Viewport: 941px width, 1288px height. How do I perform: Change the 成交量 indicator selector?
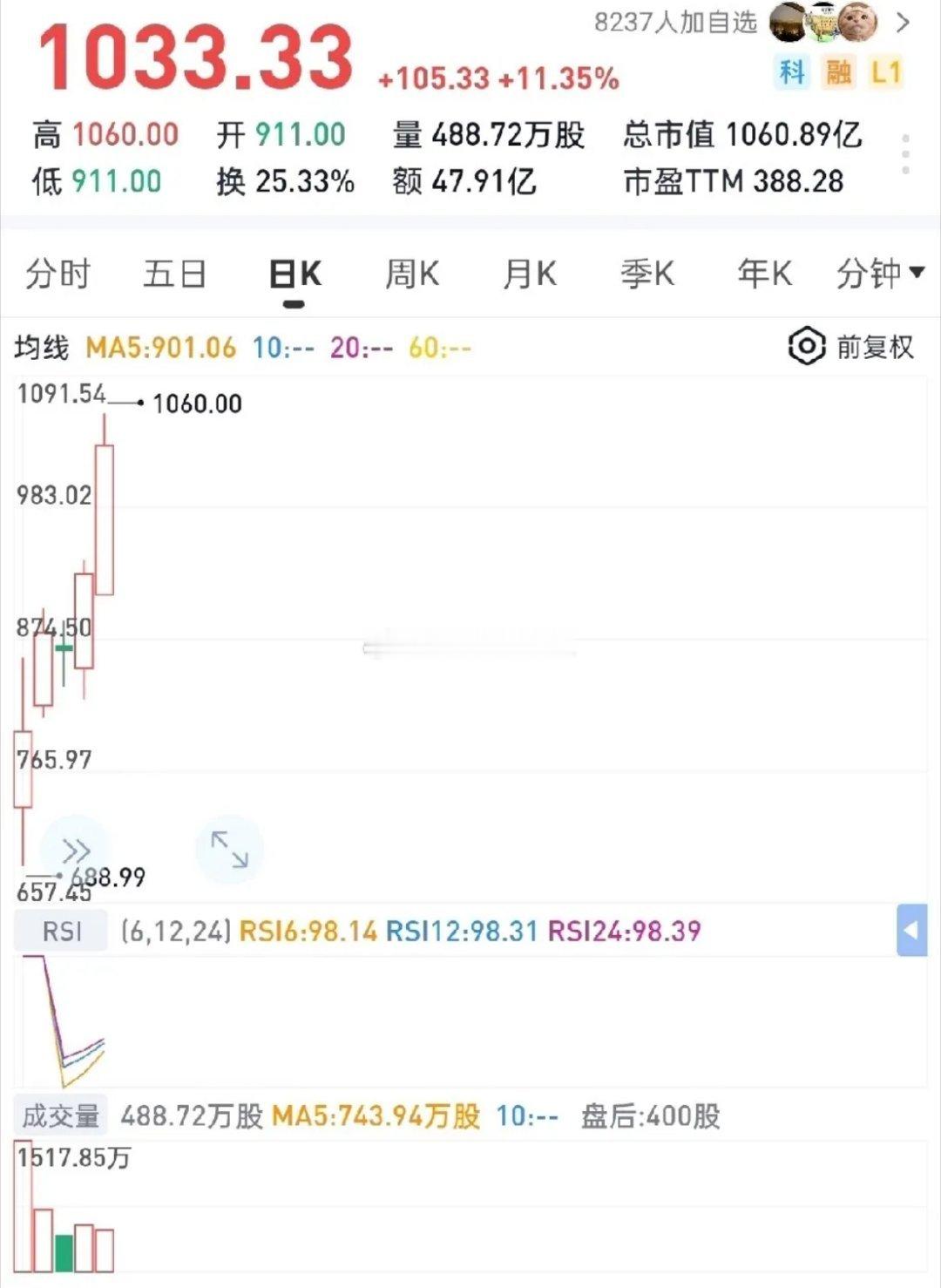click(61, 1116)
